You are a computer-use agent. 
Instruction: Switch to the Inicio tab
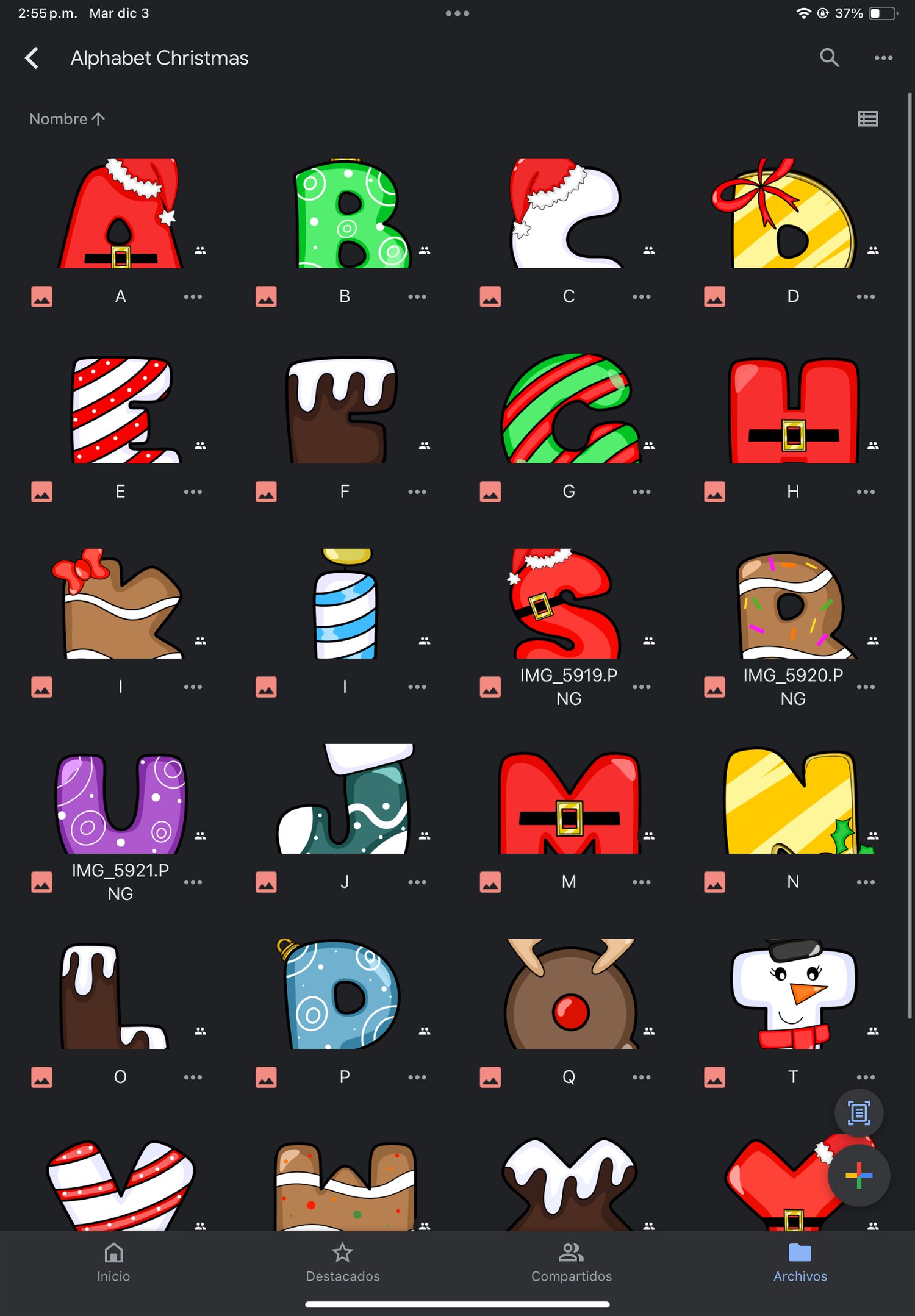(x=113, y=1262)
